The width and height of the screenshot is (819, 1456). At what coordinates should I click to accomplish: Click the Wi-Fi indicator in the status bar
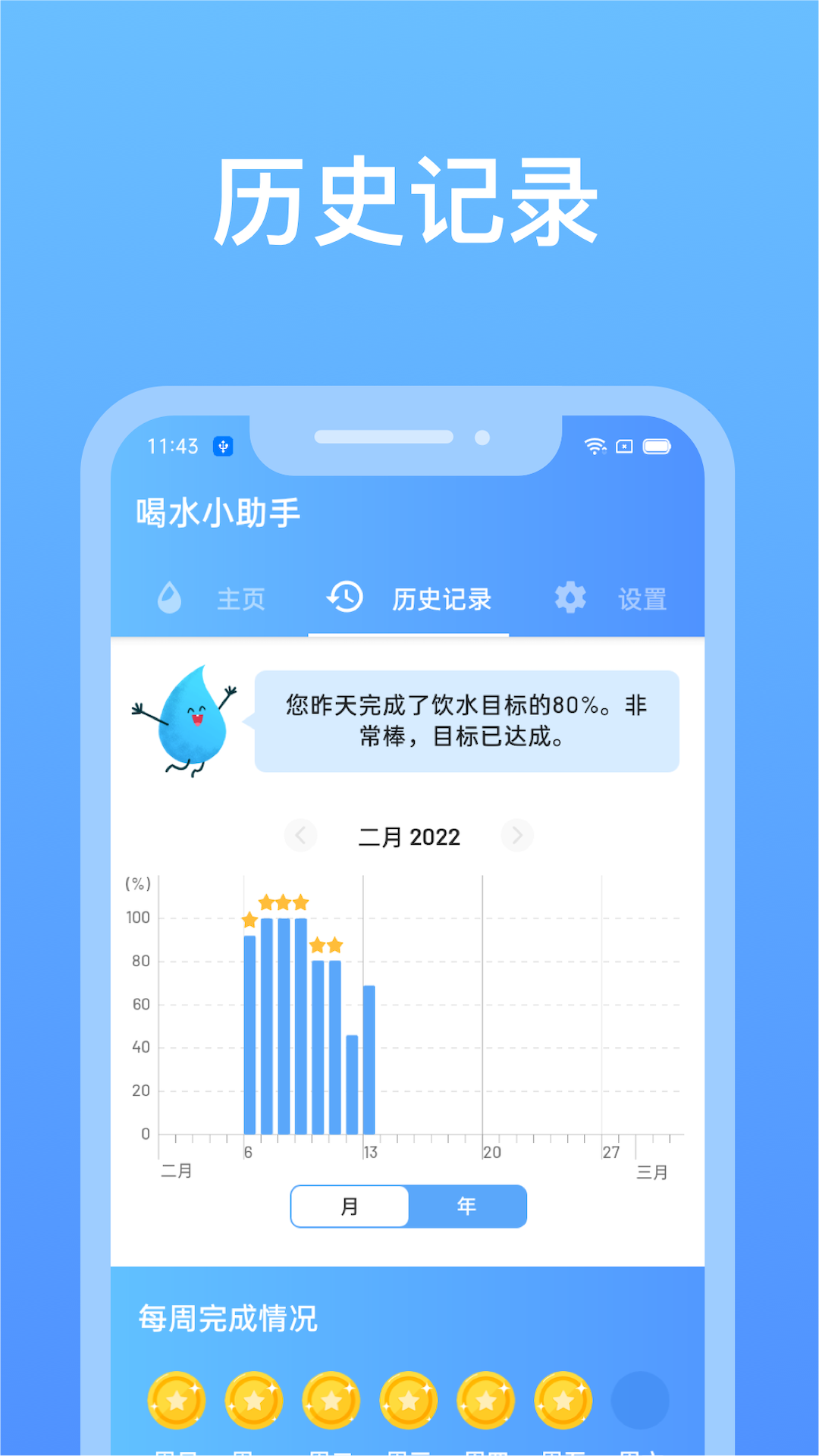(596, 446)
